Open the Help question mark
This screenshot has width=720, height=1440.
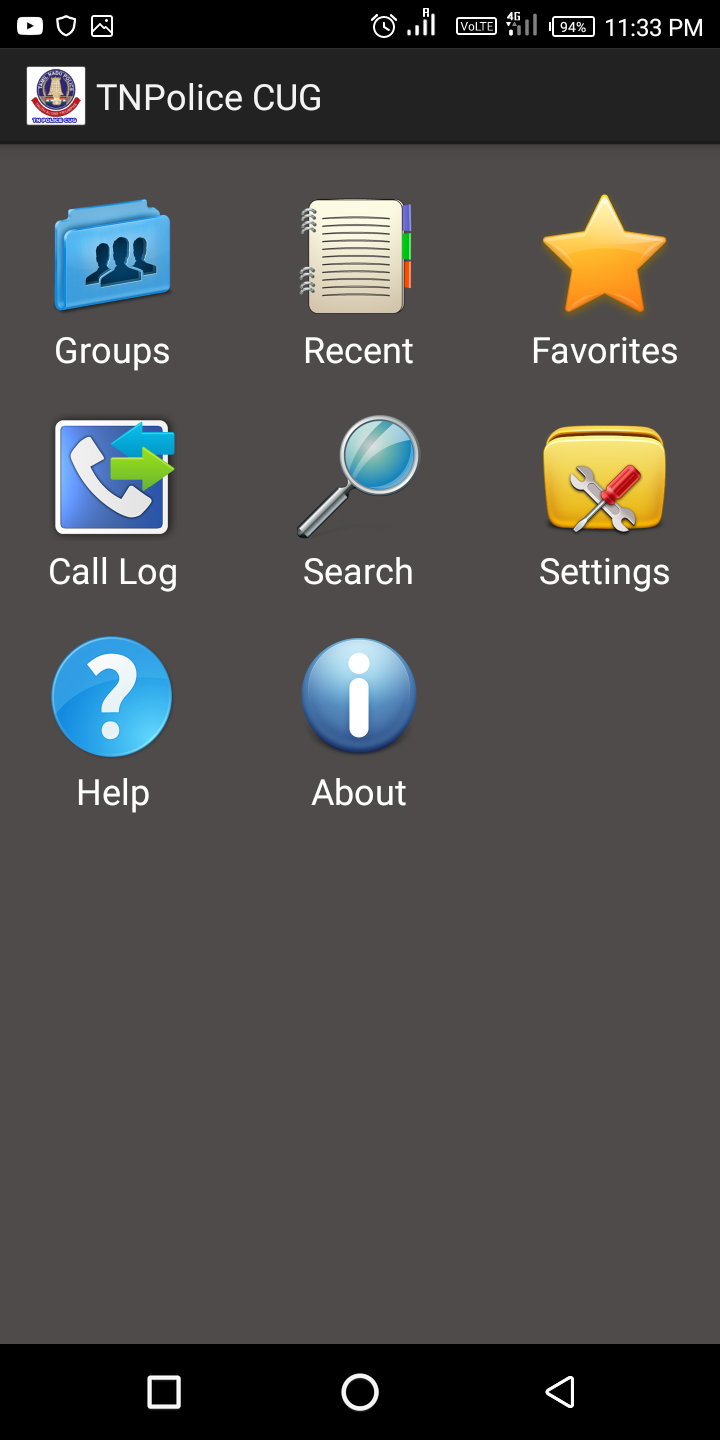pos(112,697)
